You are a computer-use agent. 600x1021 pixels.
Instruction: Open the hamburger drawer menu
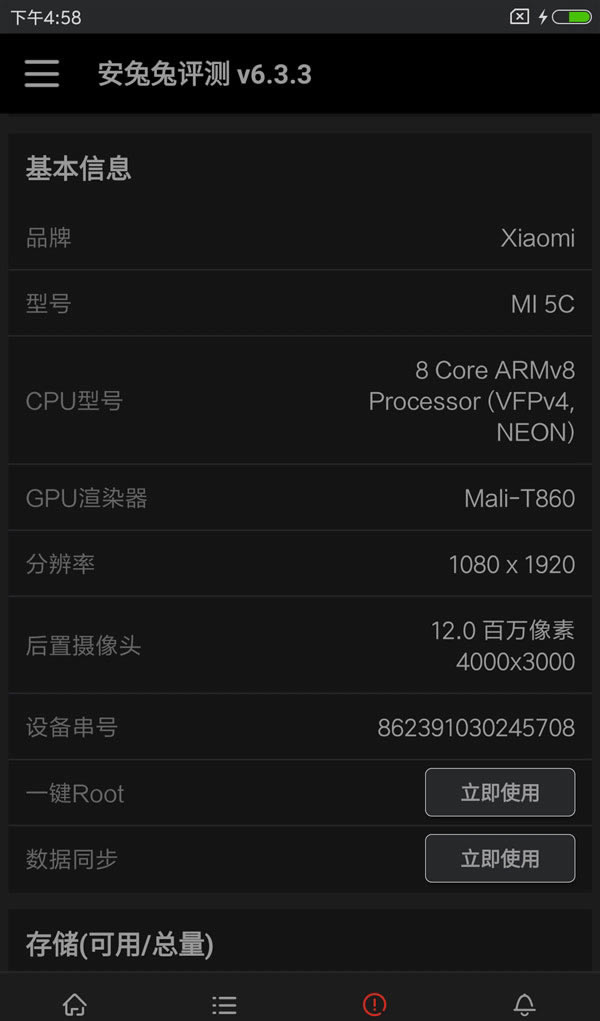pos(42,74)
